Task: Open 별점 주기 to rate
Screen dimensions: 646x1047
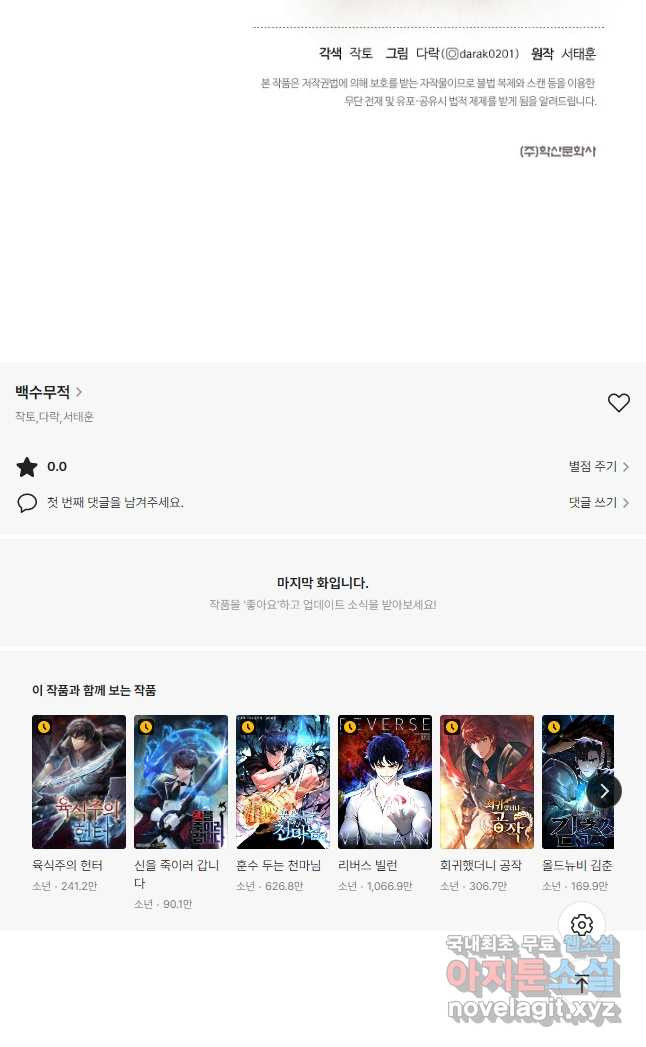Action: click(598, 467)
